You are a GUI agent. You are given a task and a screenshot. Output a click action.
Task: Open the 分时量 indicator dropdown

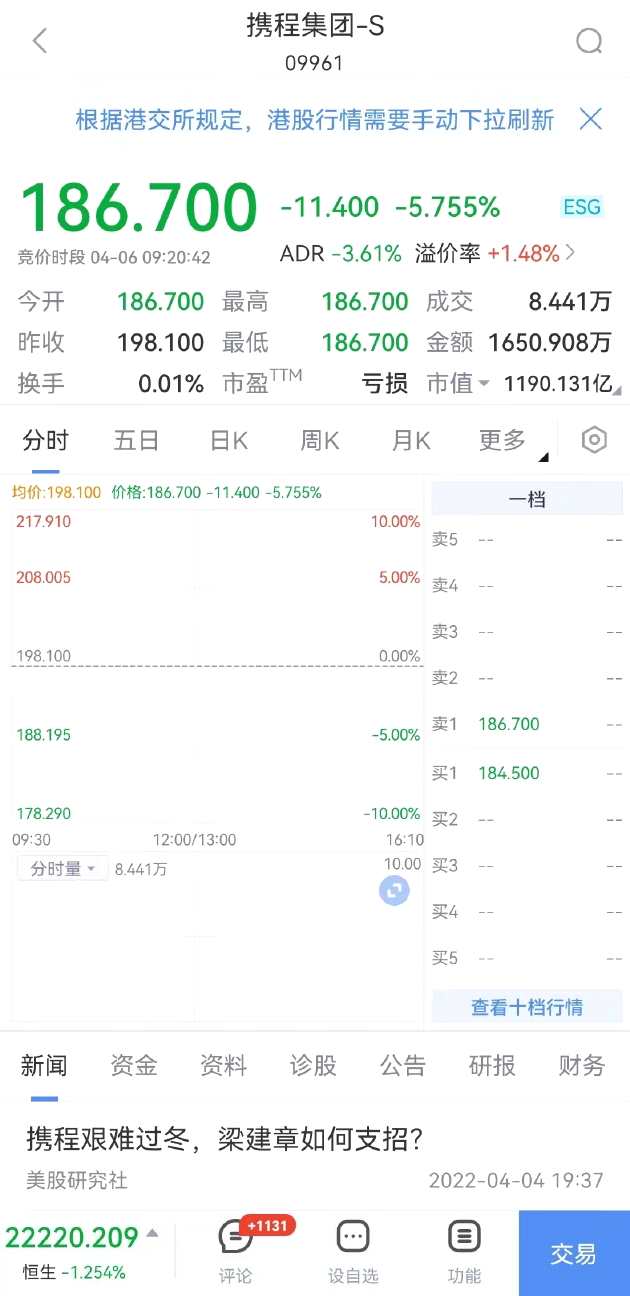point(62,869)
